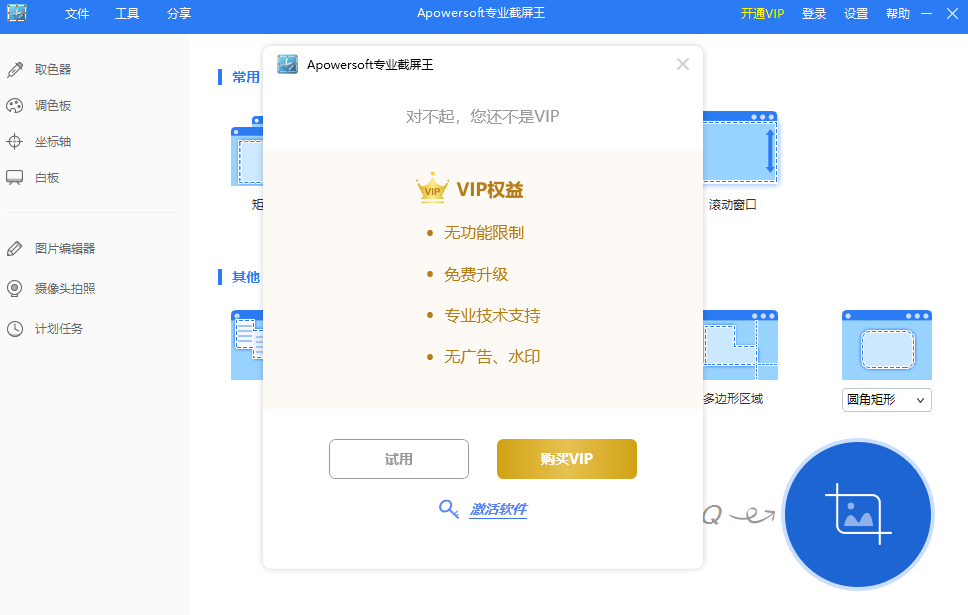Tap 开通VIP in the title bar
This screenshot has height=615, width=968.
point(762,14)
